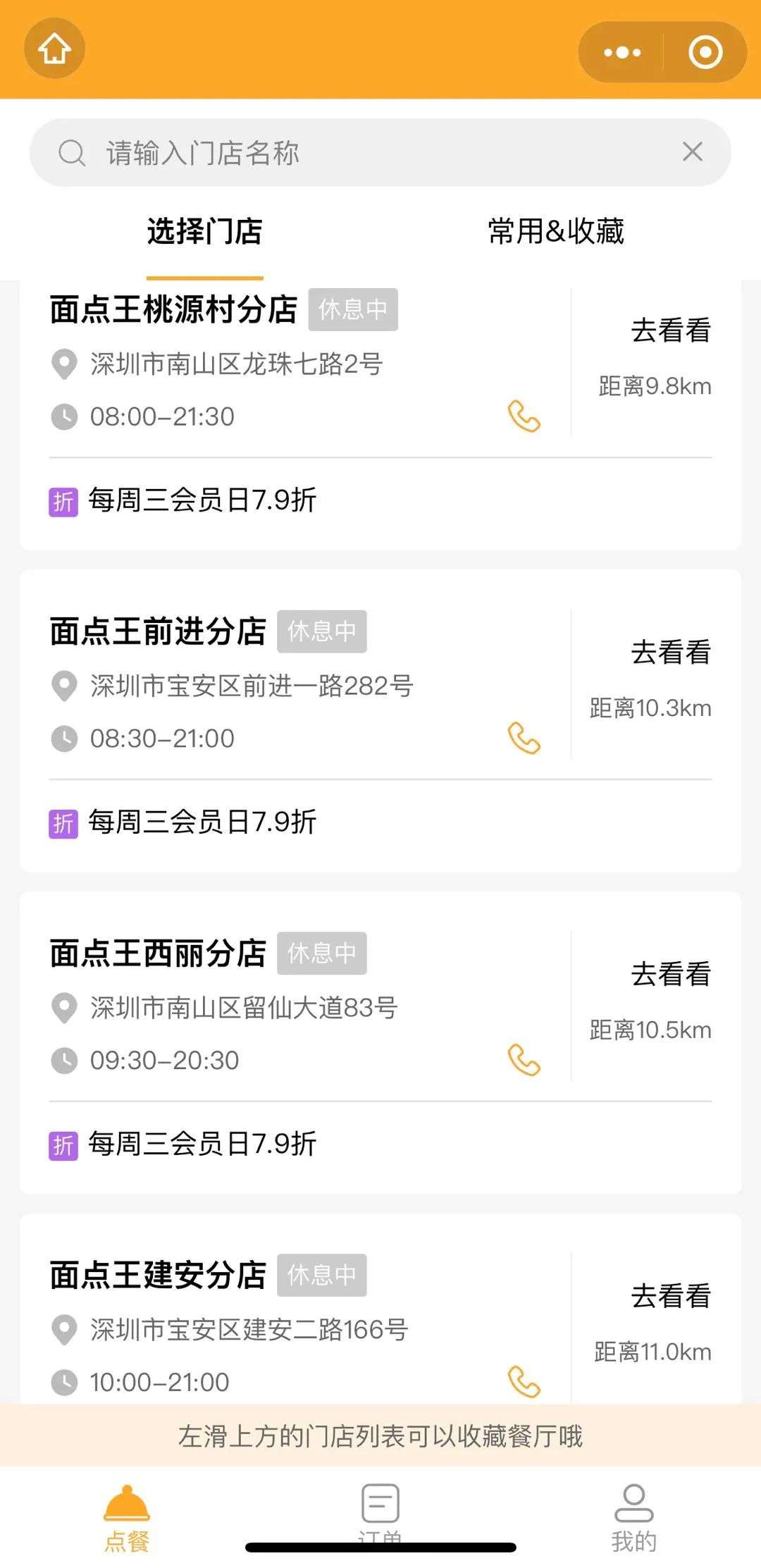Screen dimensions: 761x1568
Task: Call the 面点王建安分店 store
Action: tap(524, 1382)
